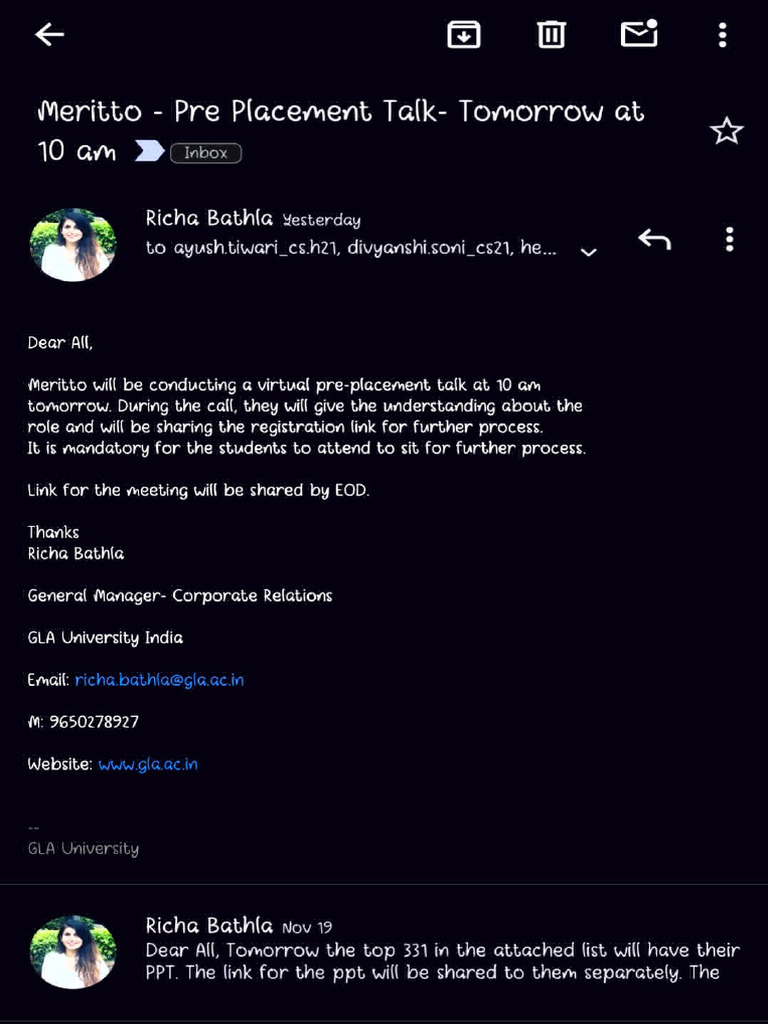View Richa Bathla's profile photo on yesterday's message
This screenshot has width=768, height=1024.
coord(73,245)
